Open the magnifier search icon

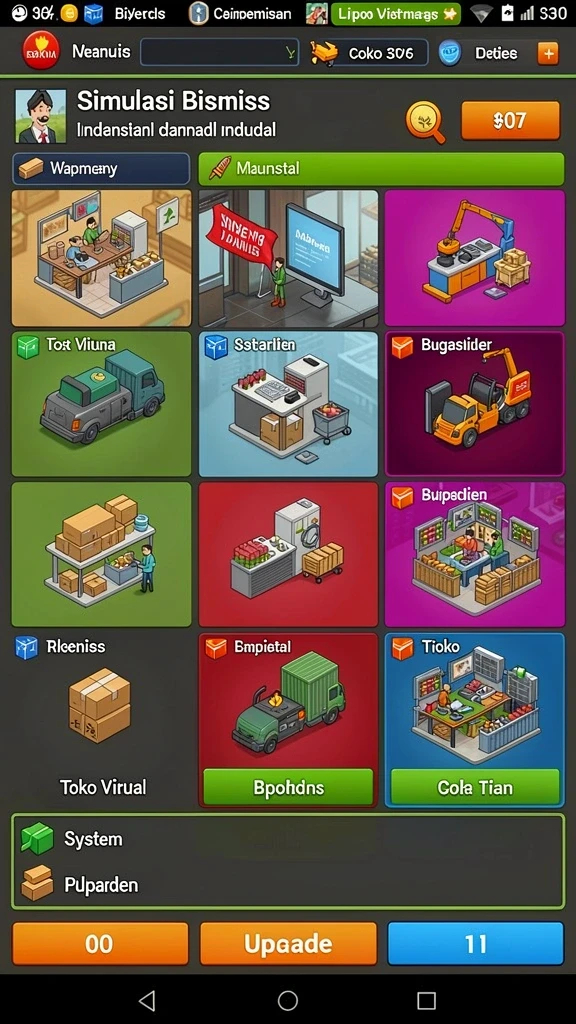426,121
